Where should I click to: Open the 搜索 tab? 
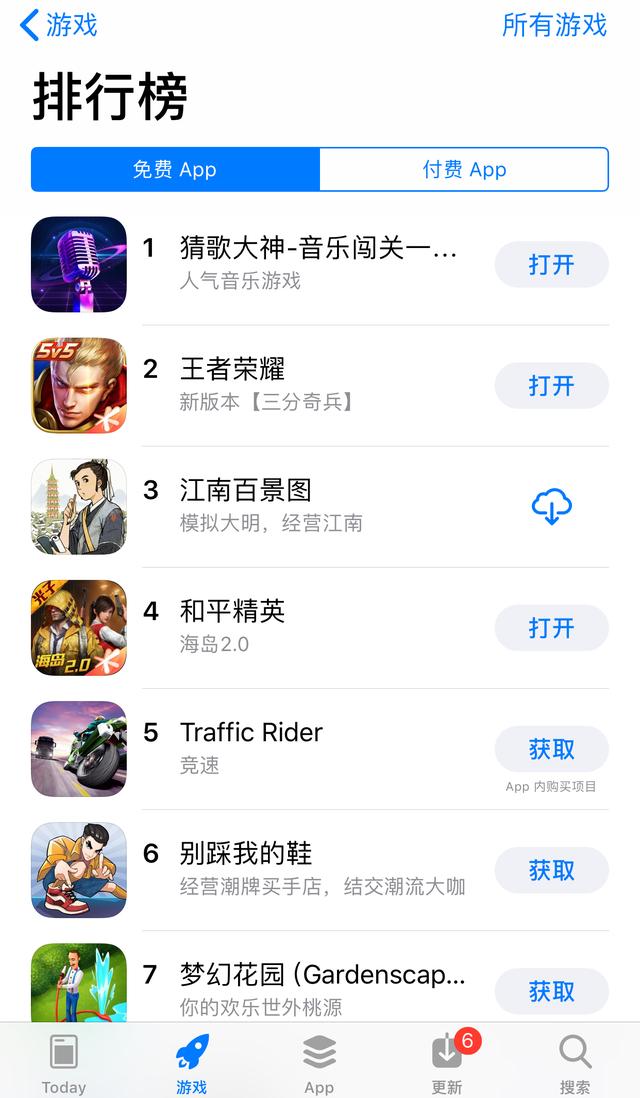575,1064
